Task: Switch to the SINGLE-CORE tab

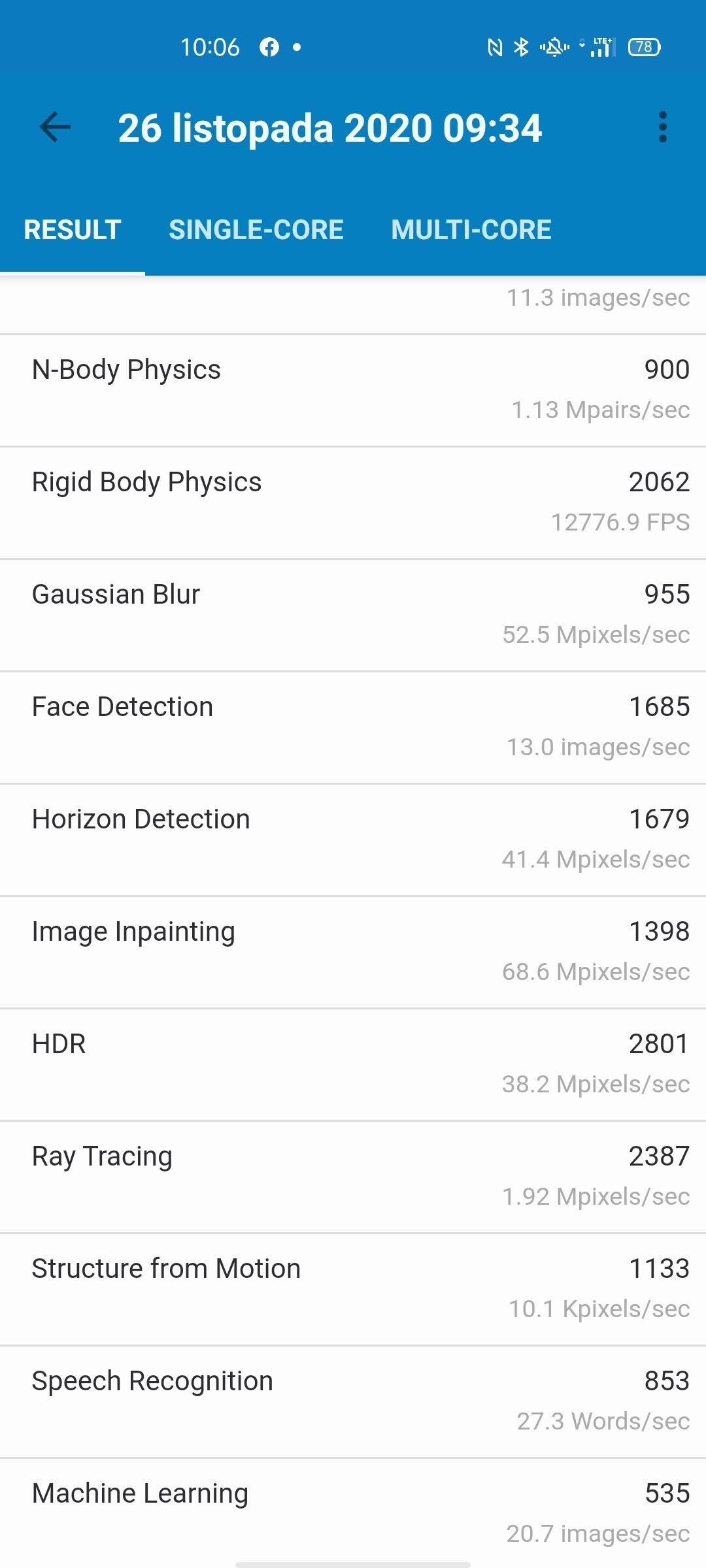Action: 256,230
